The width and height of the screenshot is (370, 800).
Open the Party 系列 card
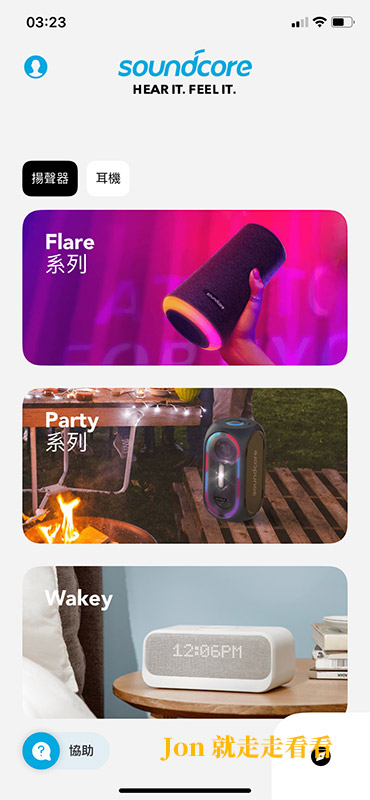point(185,465)
